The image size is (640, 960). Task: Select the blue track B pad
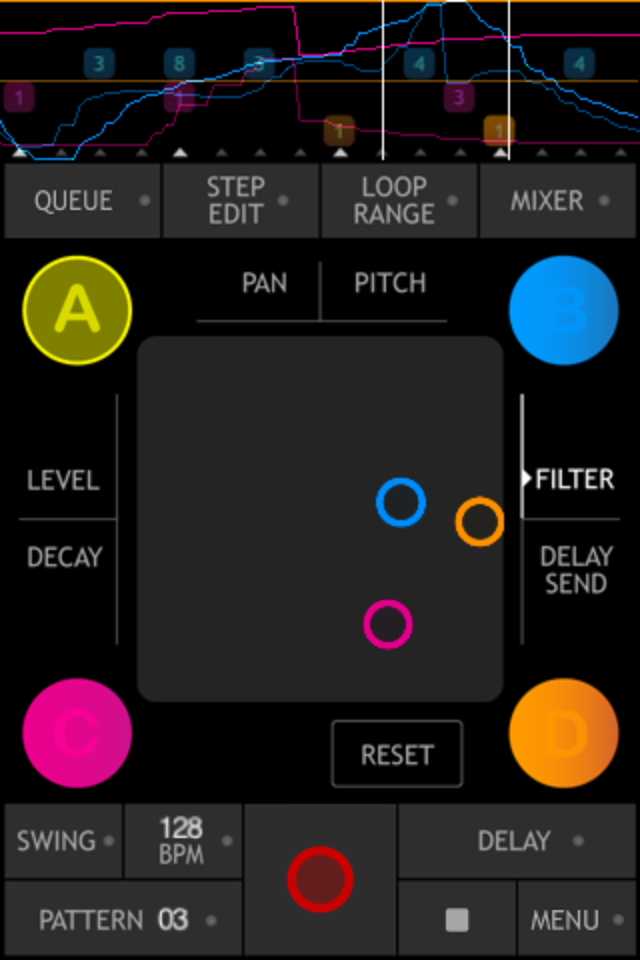coord(563,310)
